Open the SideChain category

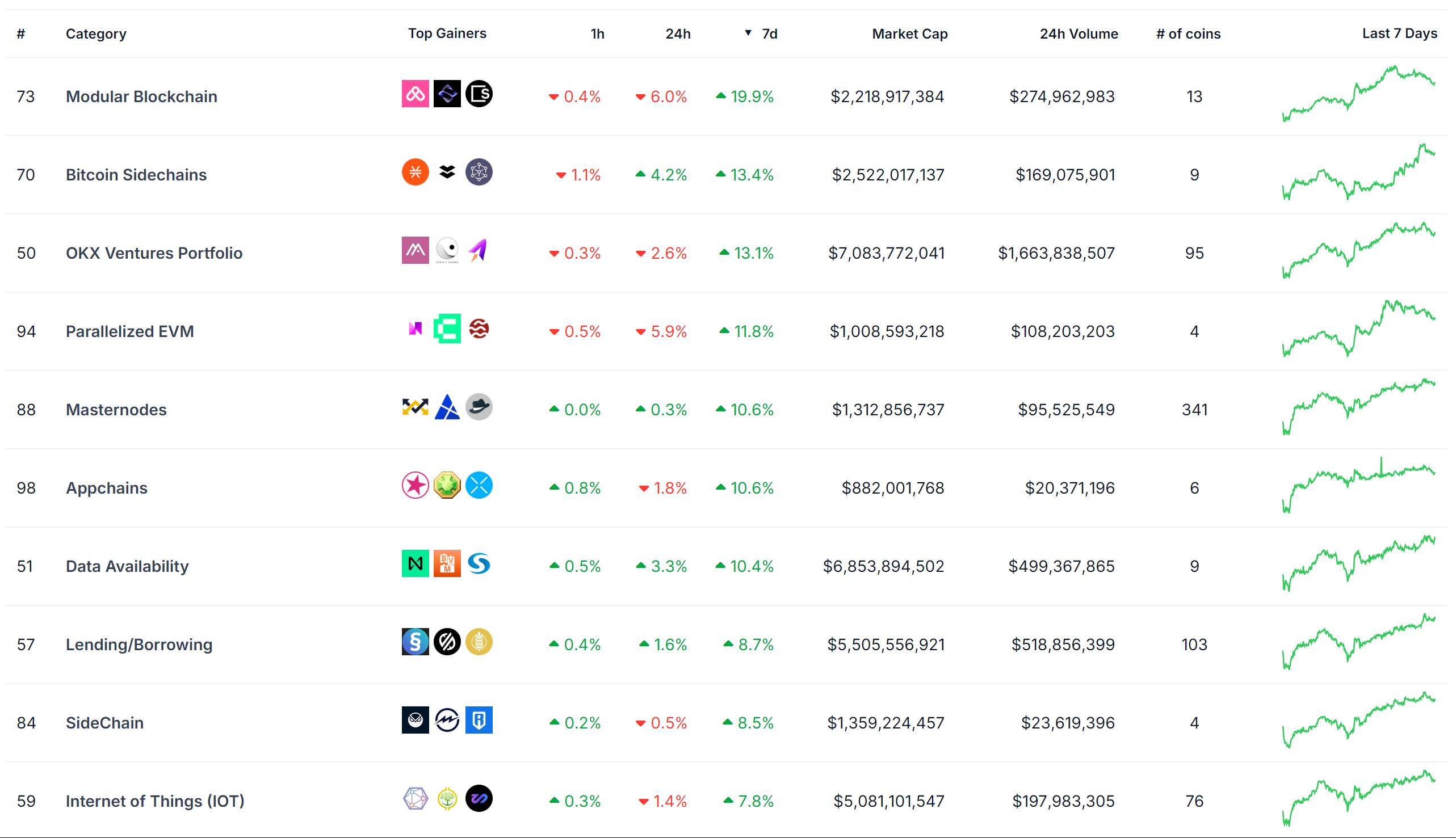pos(104,722)
